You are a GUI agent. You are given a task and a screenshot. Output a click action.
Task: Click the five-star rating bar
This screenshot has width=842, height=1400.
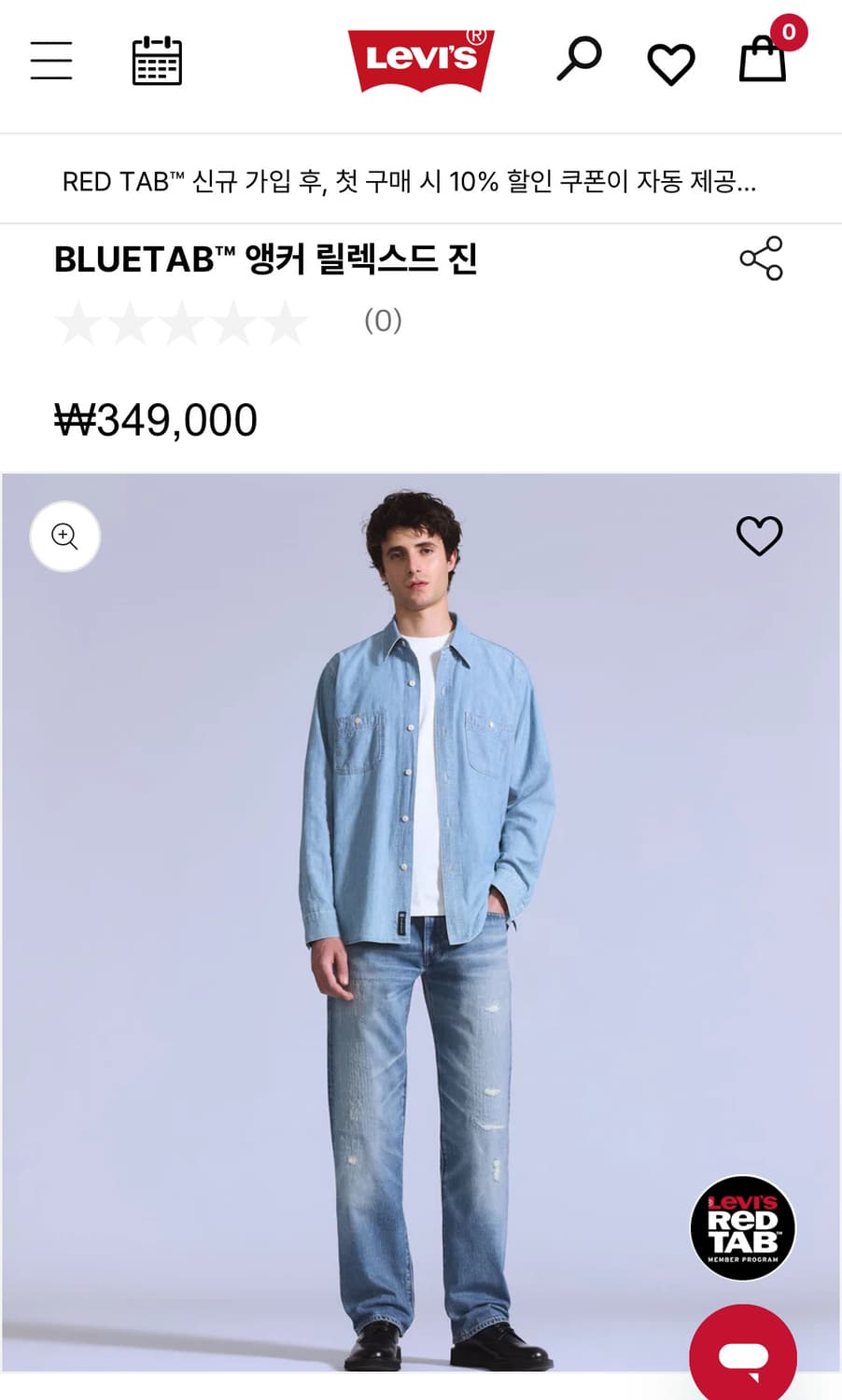click(x=184, y=322)
